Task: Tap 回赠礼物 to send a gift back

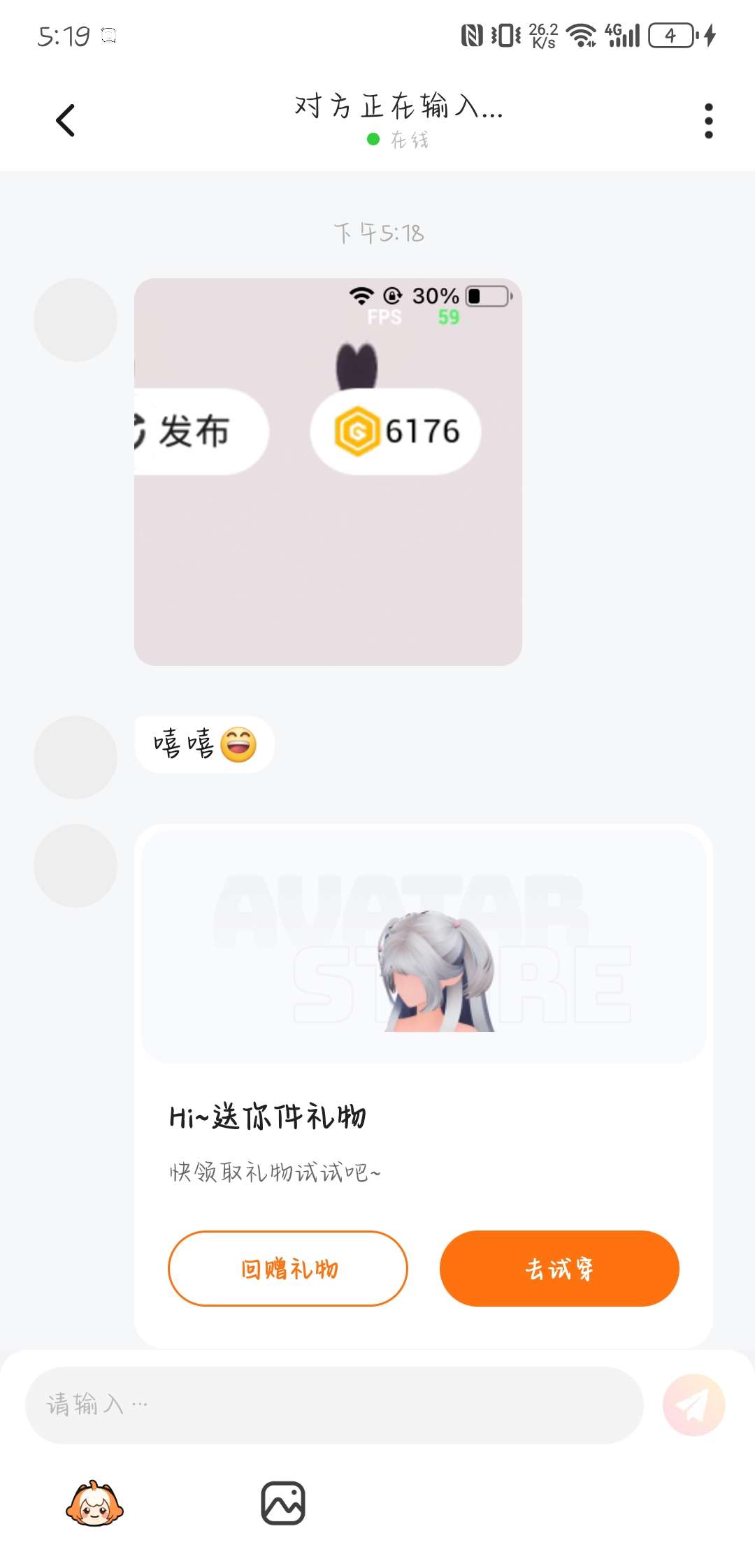Action: pyautogui.click(x=287, y=1268)
